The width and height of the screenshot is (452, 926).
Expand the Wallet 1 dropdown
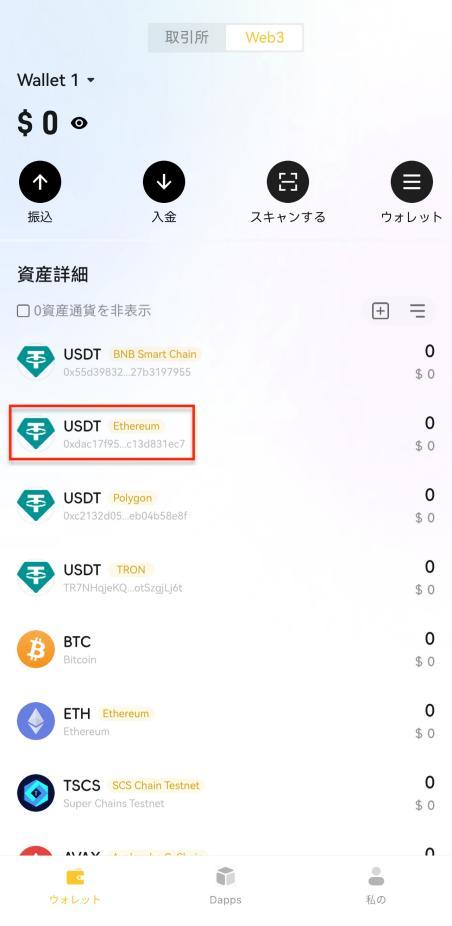tap(56, 80)
